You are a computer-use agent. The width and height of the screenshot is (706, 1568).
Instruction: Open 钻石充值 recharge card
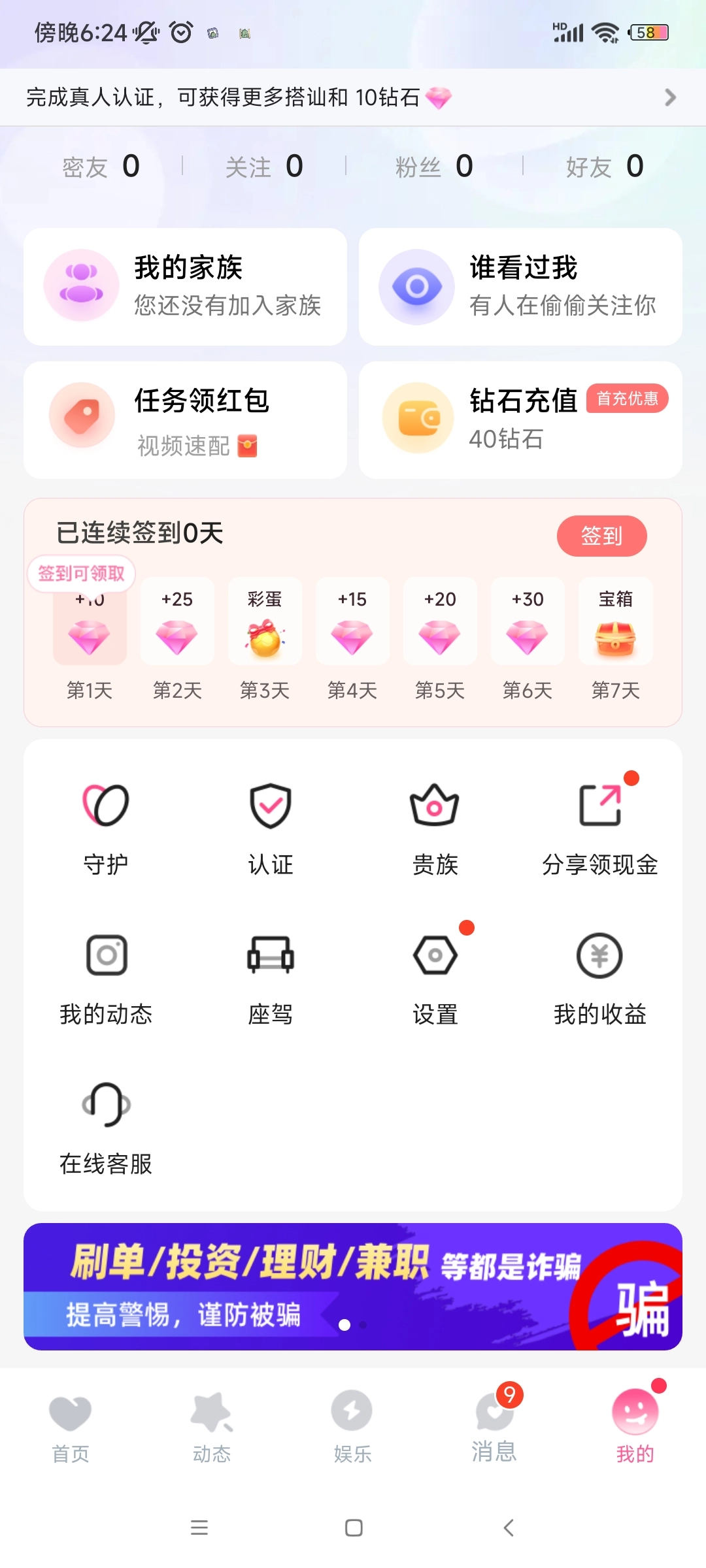click(520, 420)
